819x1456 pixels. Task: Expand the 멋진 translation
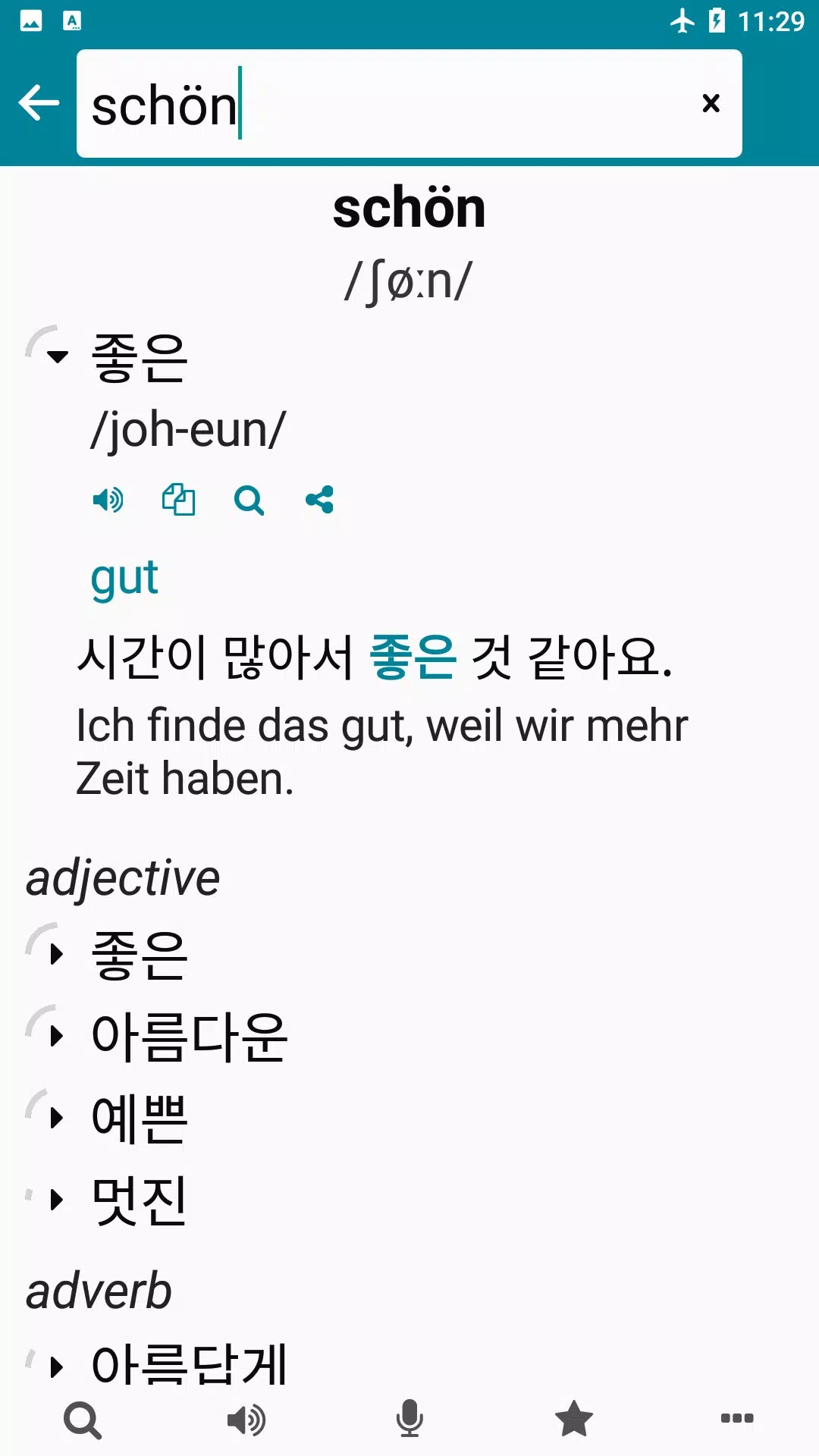[x=57, y=1199]
